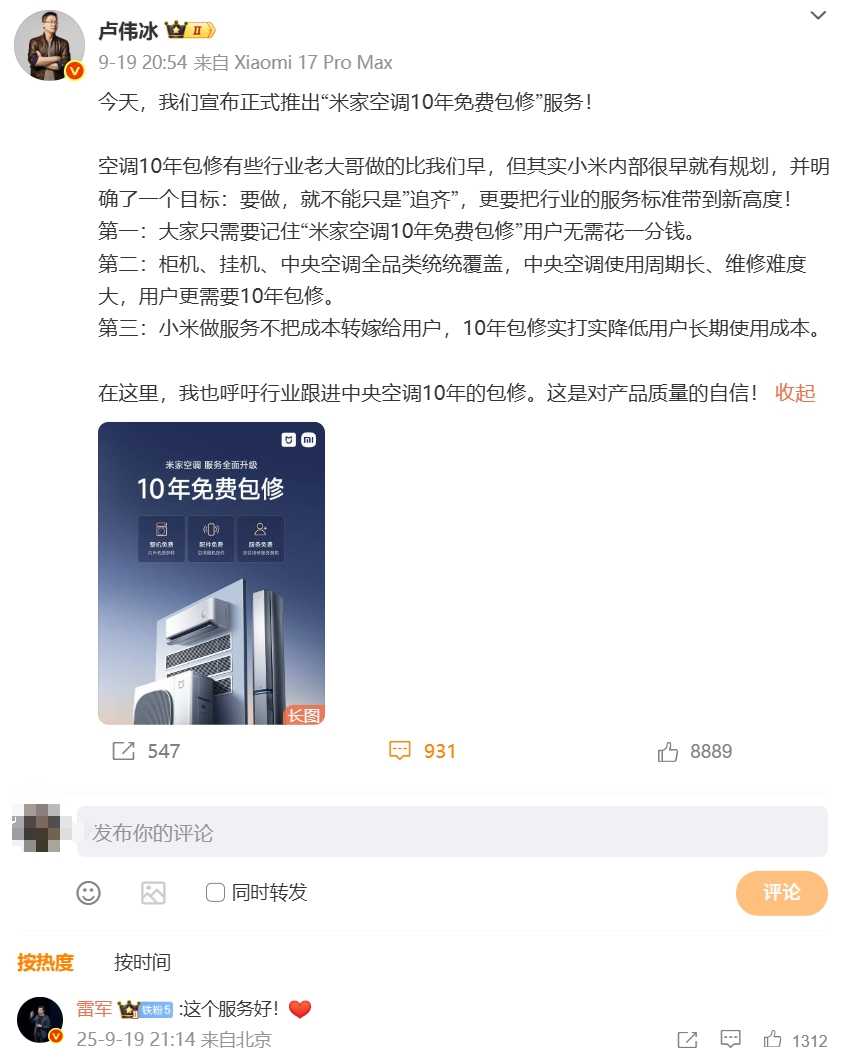854x1064 pixels.
Task: Check the 同时转发 checkbox
Action: pos(215,893)
